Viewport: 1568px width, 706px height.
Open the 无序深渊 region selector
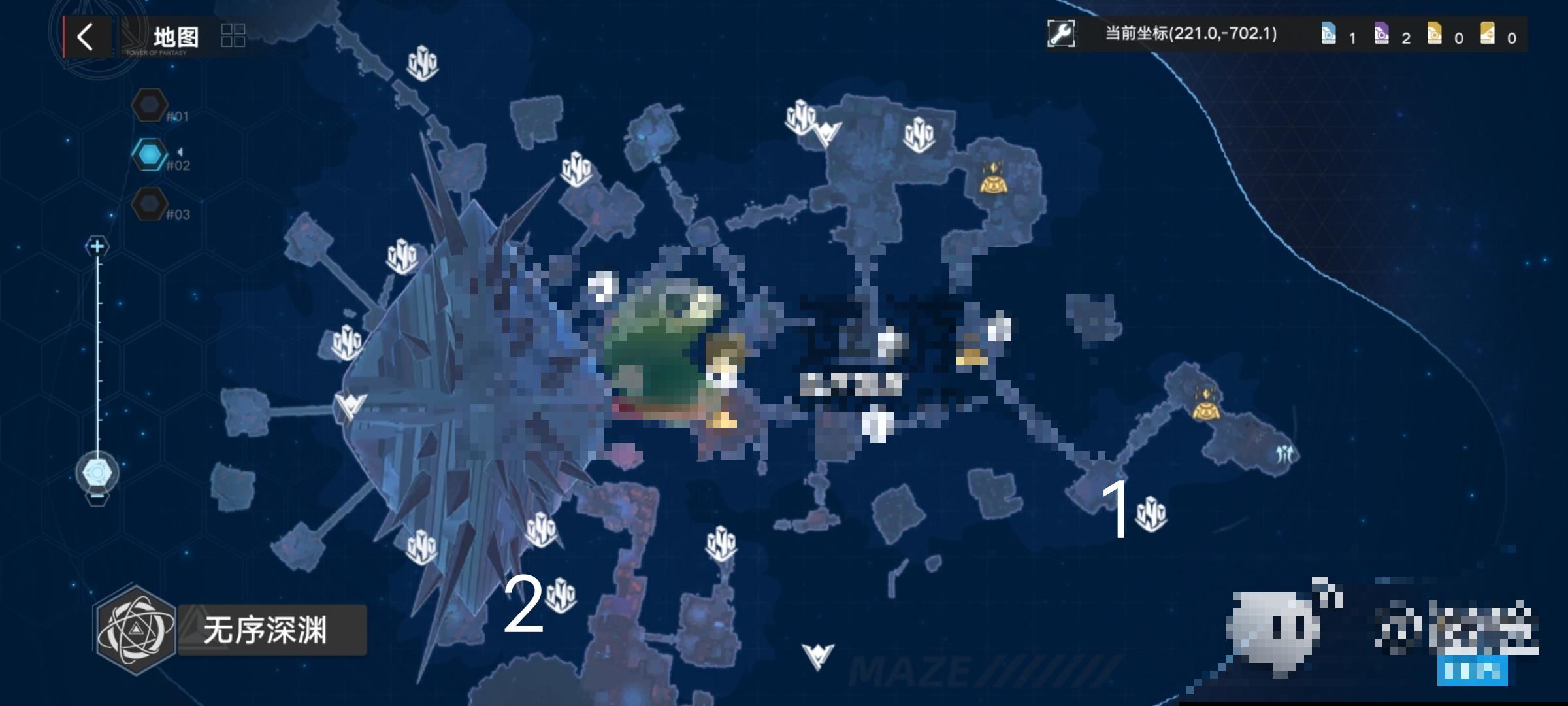[x=265, y=630]
